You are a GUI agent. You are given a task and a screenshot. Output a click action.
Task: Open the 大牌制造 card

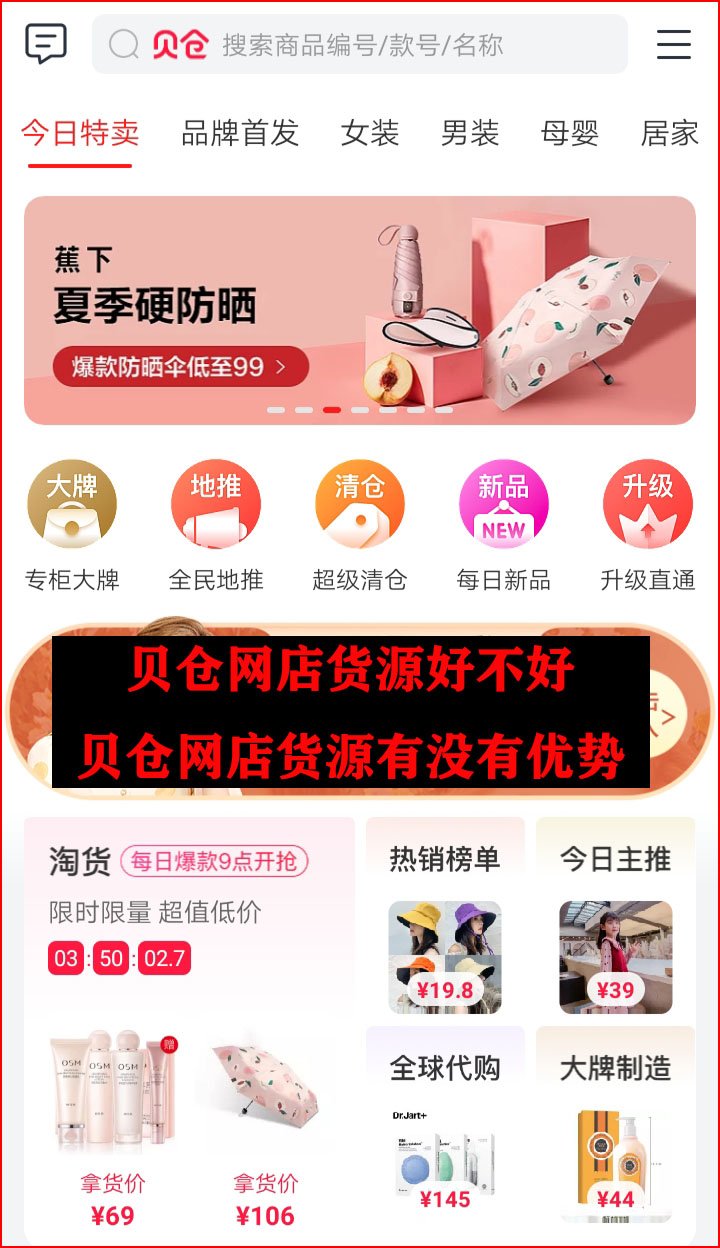click(615, 1135)
